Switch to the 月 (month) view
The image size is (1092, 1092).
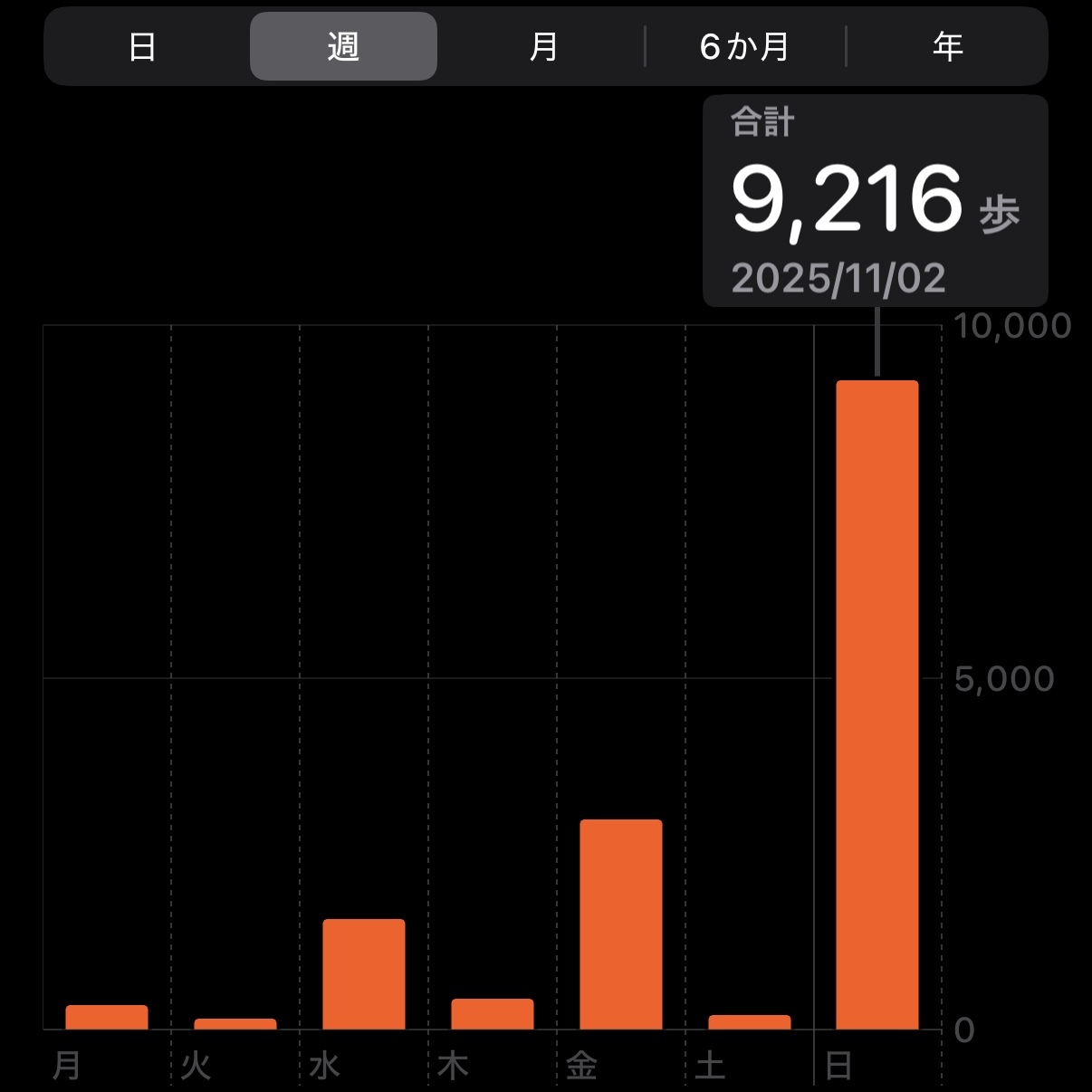[543, 46]
